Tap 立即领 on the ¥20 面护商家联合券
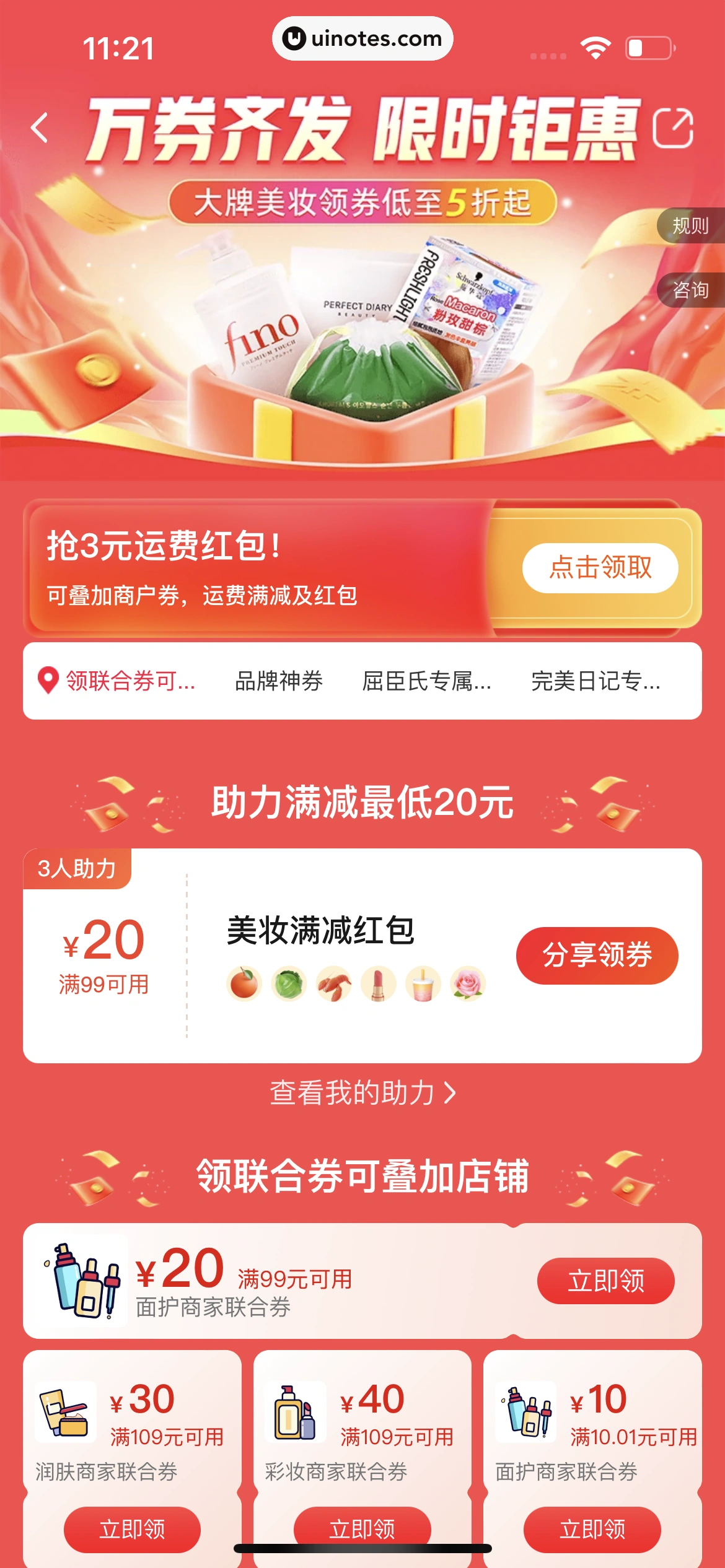725x1568 pixels. tap(607, 1281)
